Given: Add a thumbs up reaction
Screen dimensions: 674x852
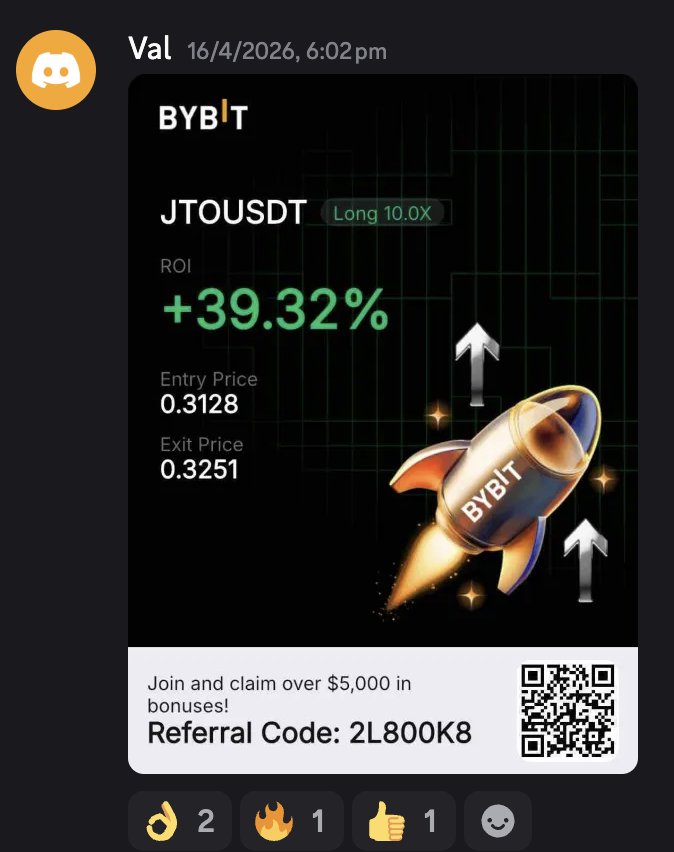Looking at the screenshot, I should point(404,822).
